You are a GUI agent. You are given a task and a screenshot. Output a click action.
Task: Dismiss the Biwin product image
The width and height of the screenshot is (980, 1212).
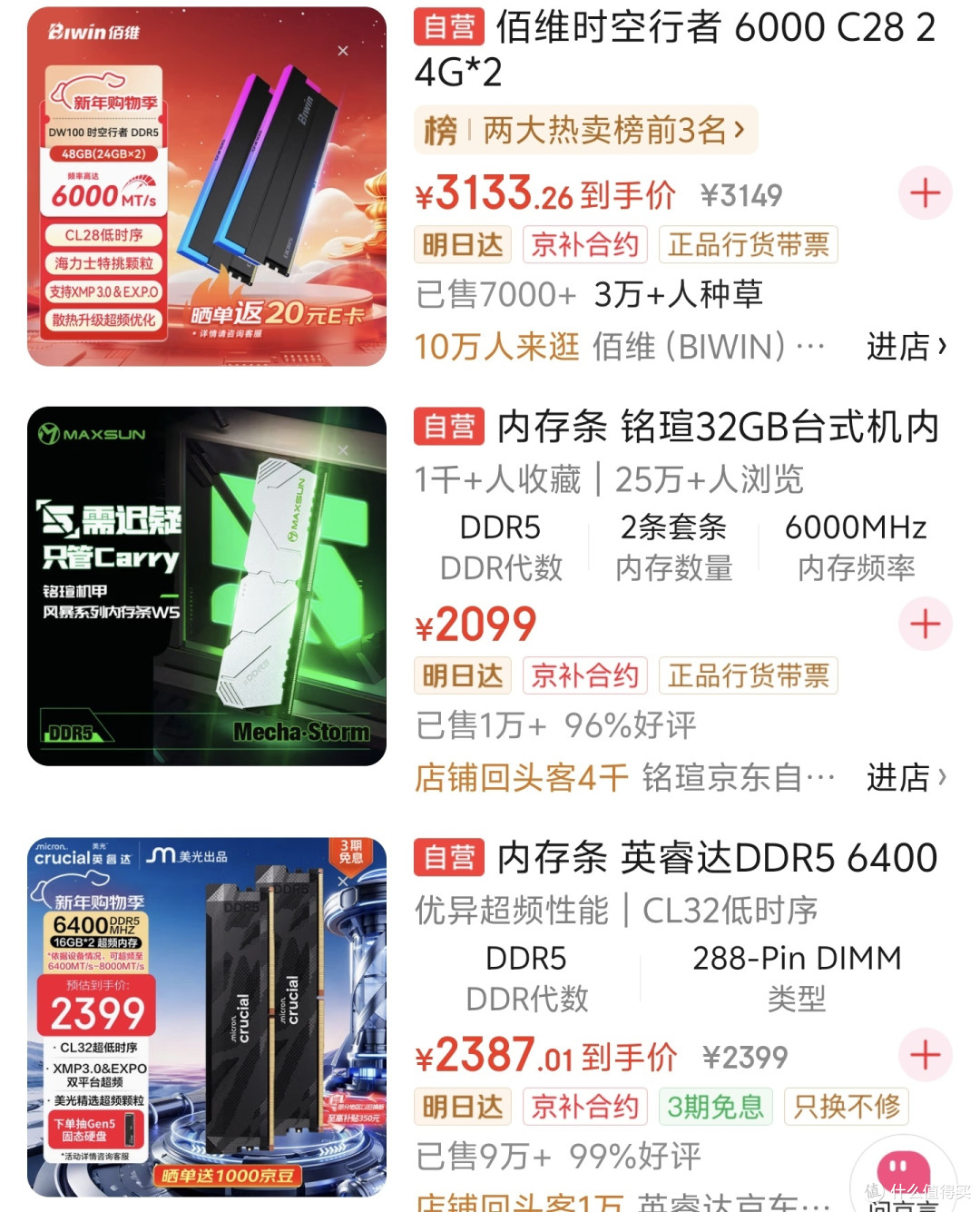pos(342,51)
